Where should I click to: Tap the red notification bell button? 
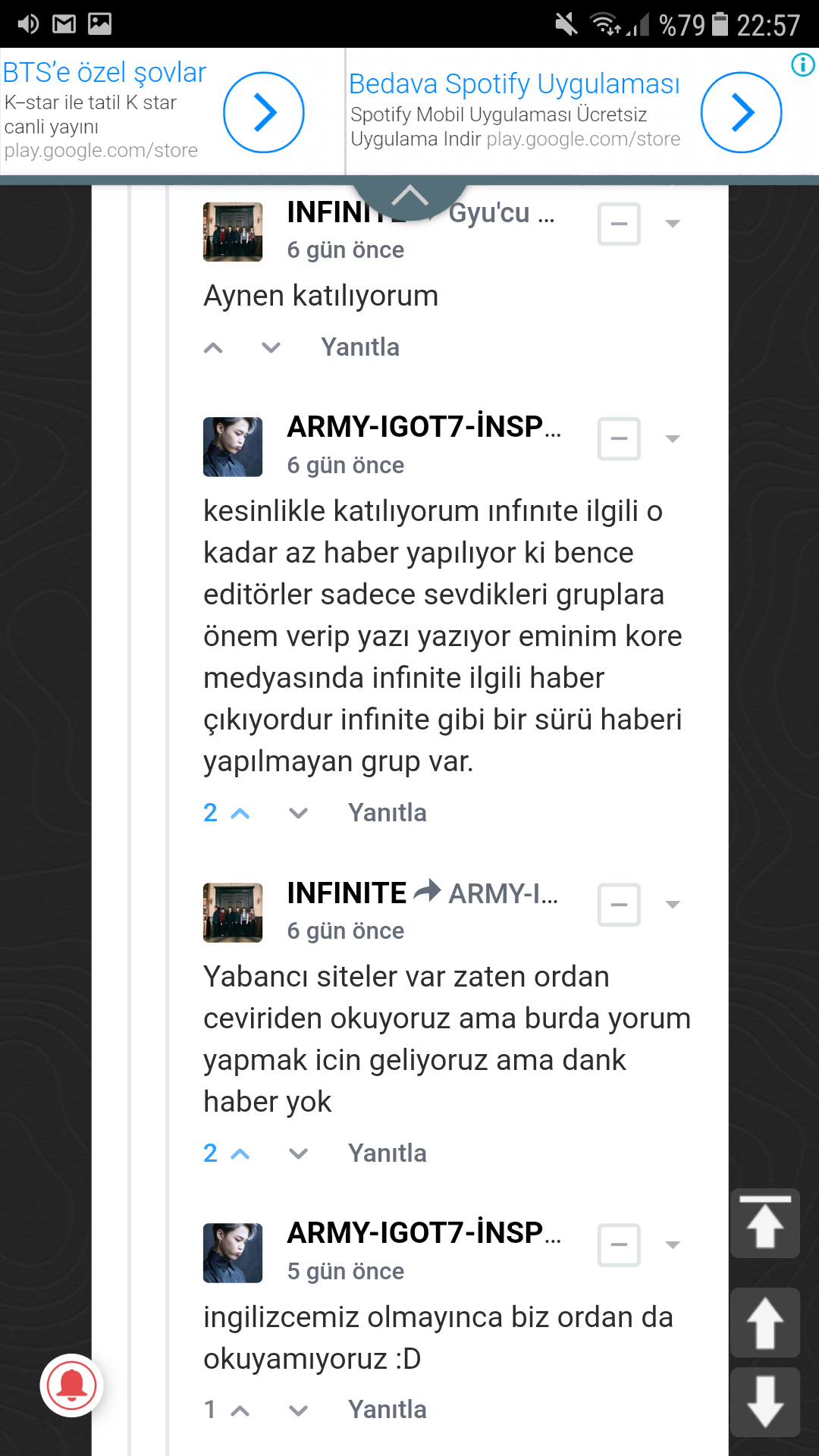tap(71, 1385)
